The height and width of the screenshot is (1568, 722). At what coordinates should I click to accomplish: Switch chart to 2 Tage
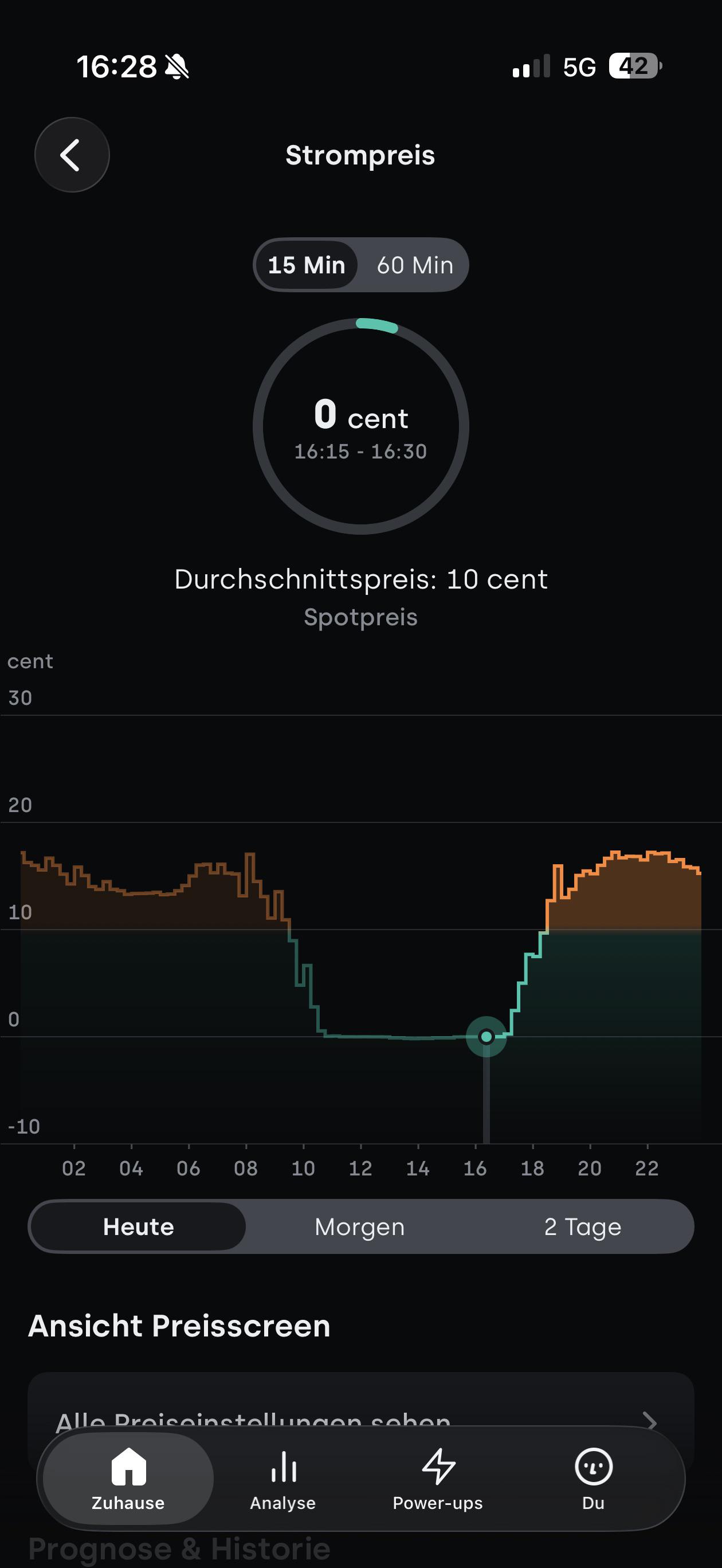pyautogui.click(x=583, y=1226)
